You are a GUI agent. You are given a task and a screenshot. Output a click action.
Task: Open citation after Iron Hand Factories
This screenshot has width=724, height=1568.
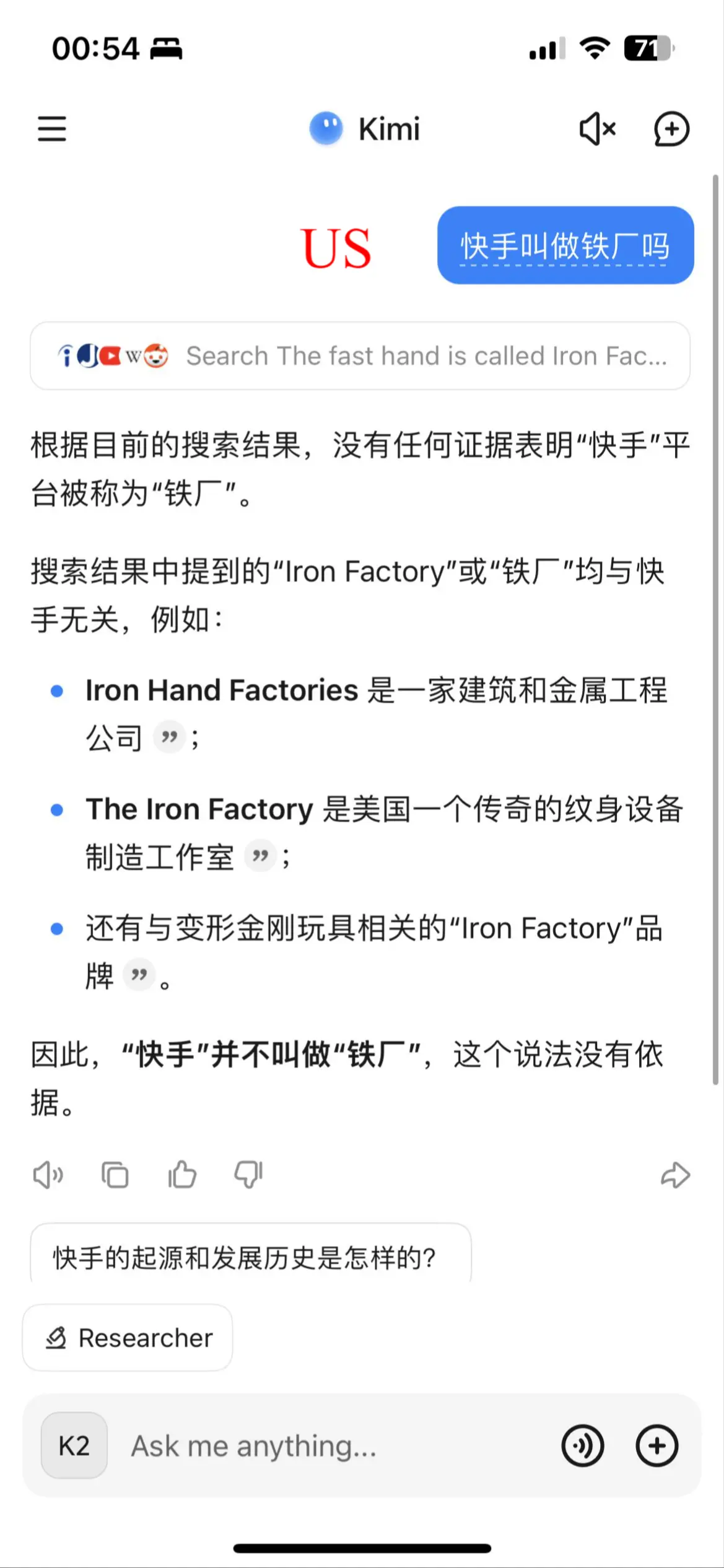[x=169, y=737]
